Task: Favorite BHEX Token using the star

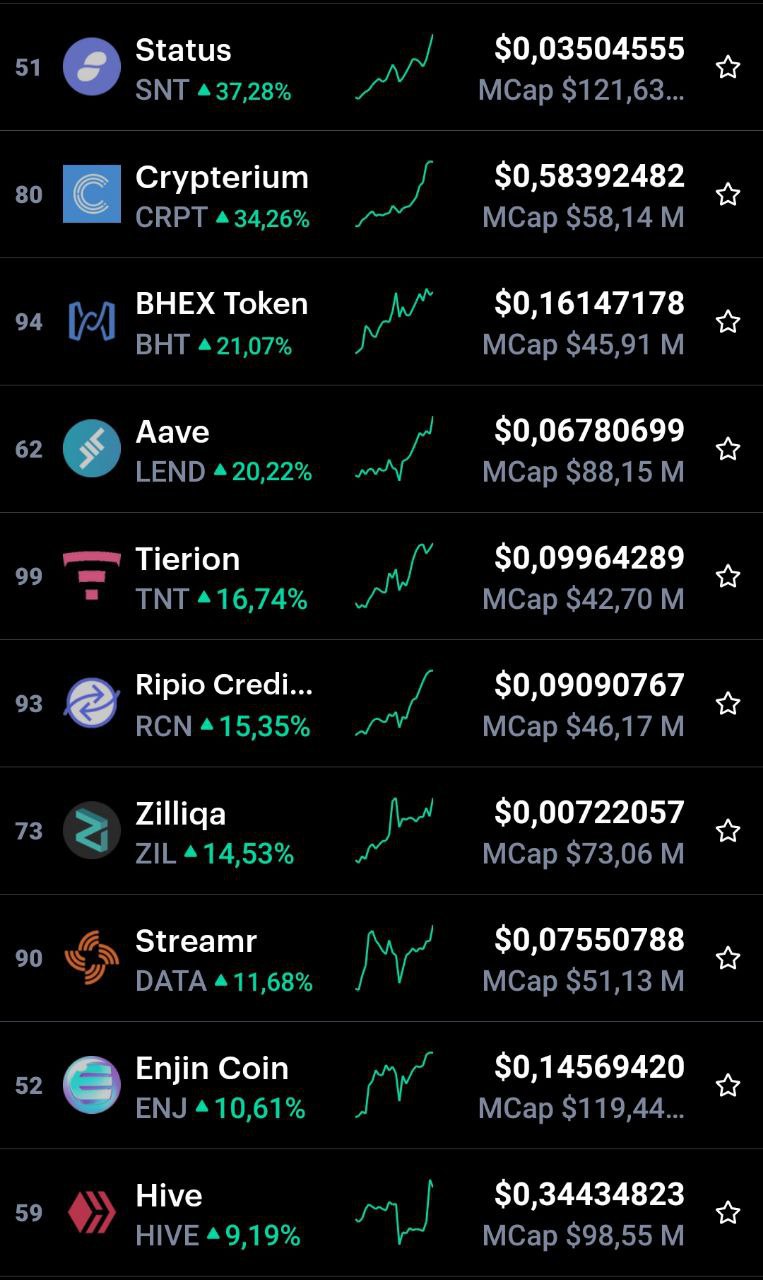Action: pos(728,321)
